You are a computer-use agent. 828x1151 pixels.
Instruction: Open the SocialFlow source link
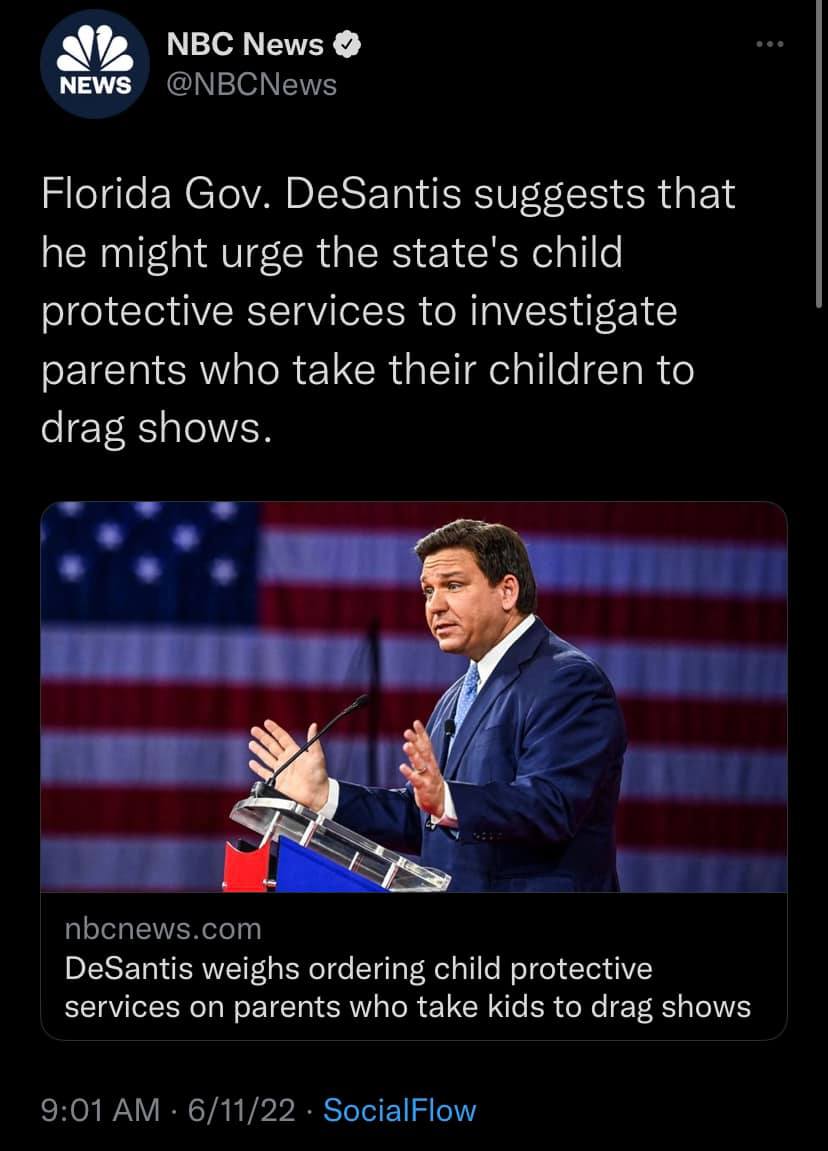(x=400, y=1110)
